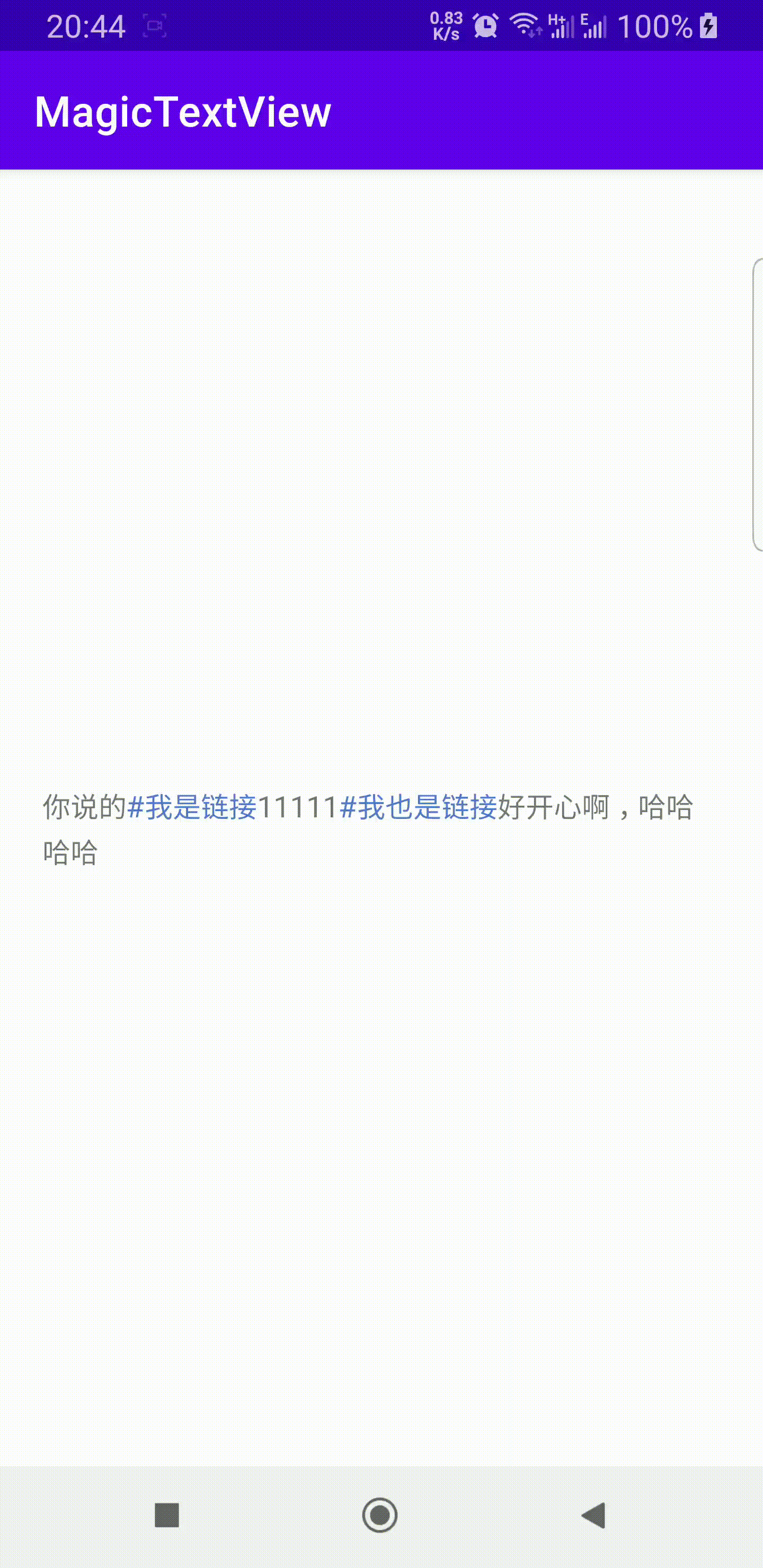Screen dimensions: 763x1568
Task: Tap the #我也是链接 hashtag link
Action: click(x=419, y=807)
